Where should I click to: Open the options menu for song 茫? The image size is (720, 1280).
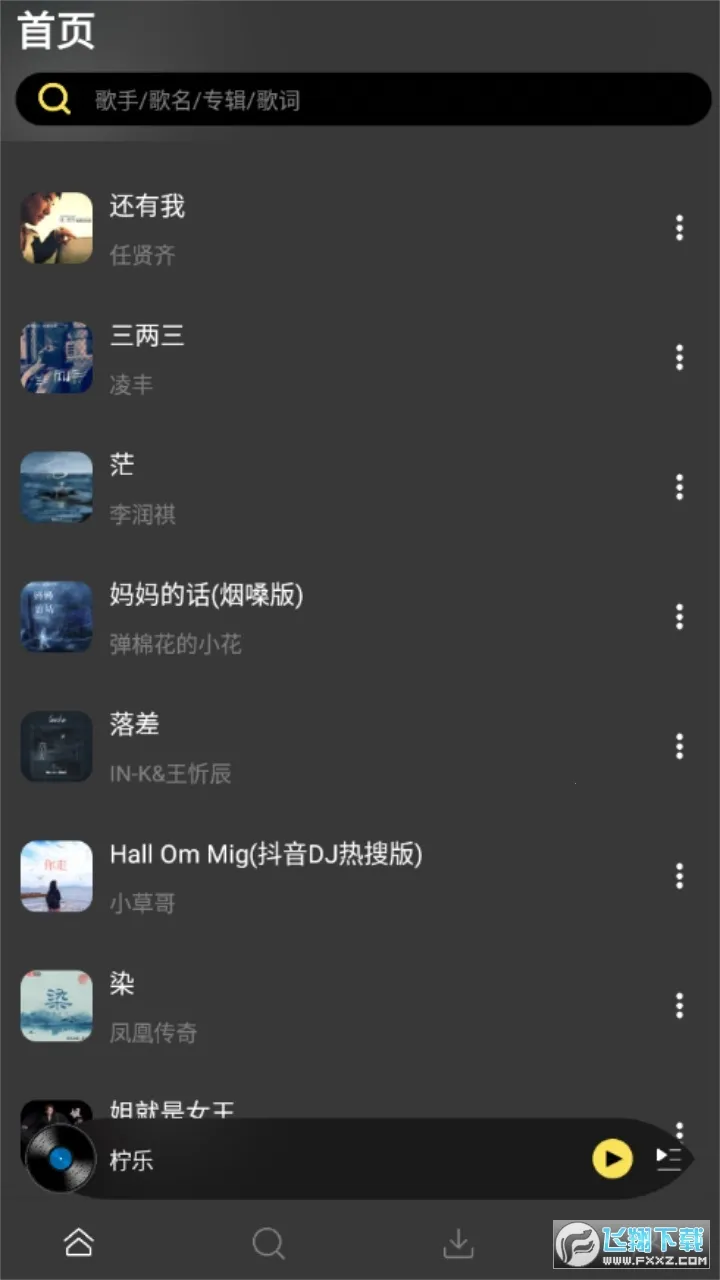[x=678, y=487]
